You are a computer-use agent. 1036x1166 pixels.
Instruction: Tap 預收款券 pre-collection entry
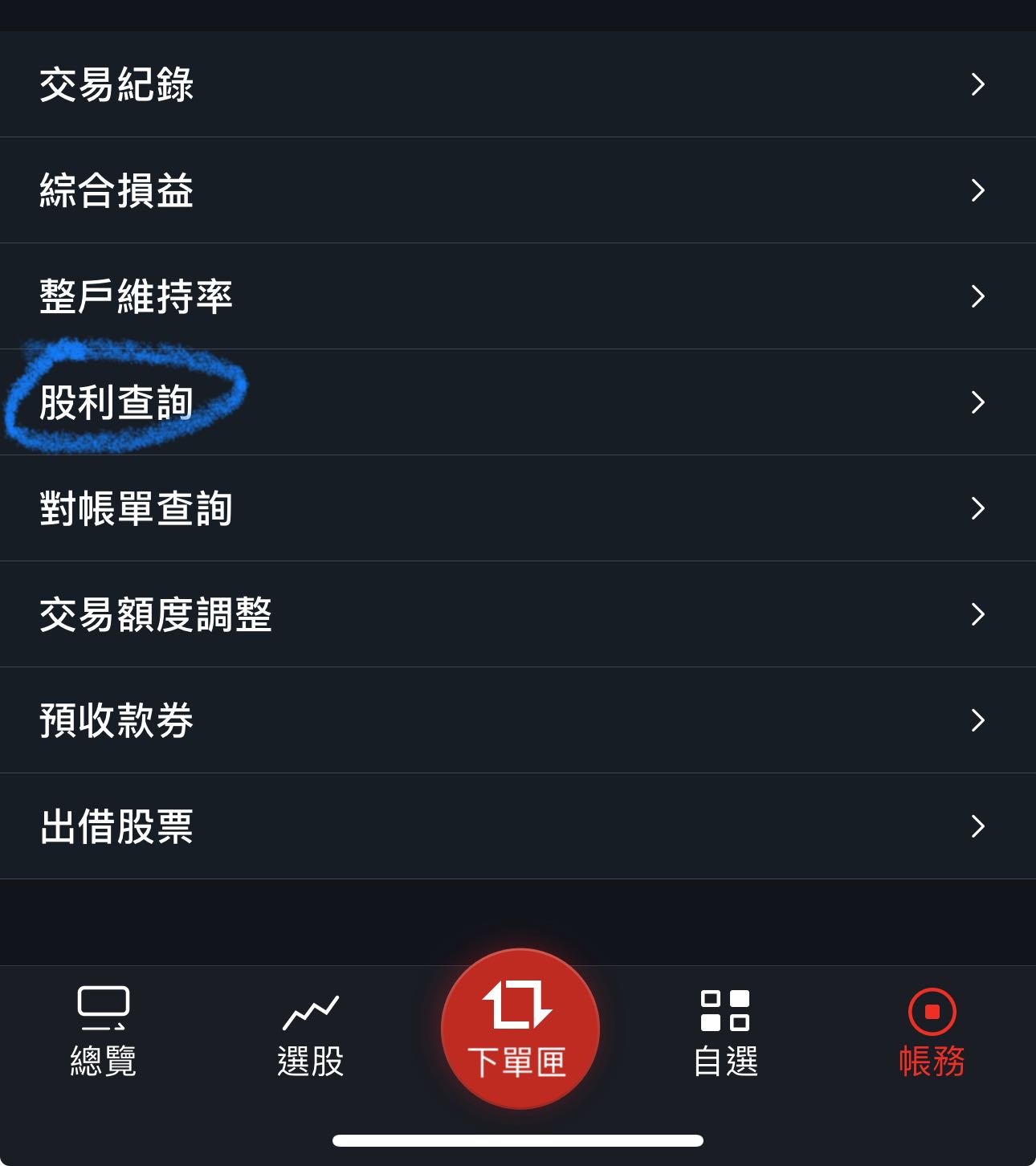tap(118, 720)
